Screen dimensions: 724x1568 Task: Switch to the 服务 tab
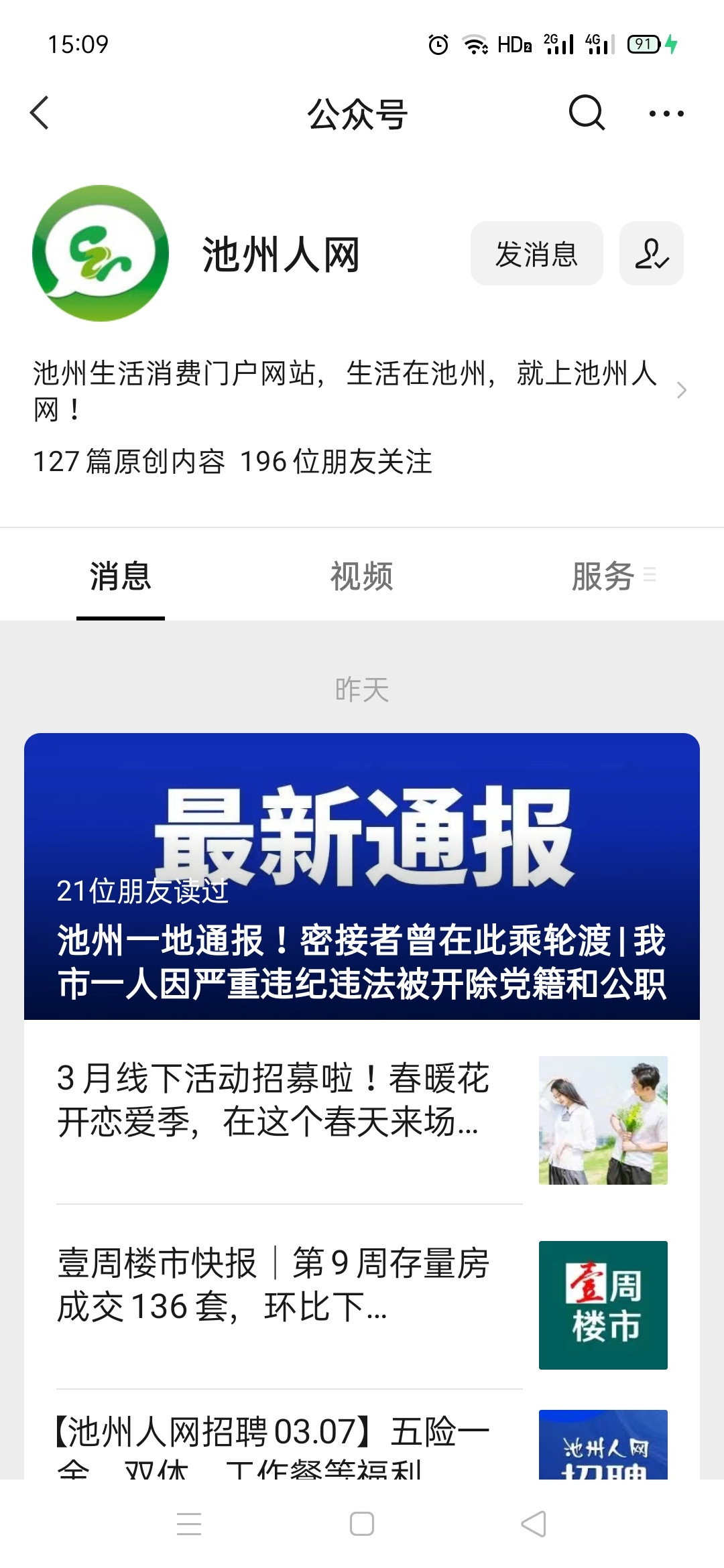point(603,576)
